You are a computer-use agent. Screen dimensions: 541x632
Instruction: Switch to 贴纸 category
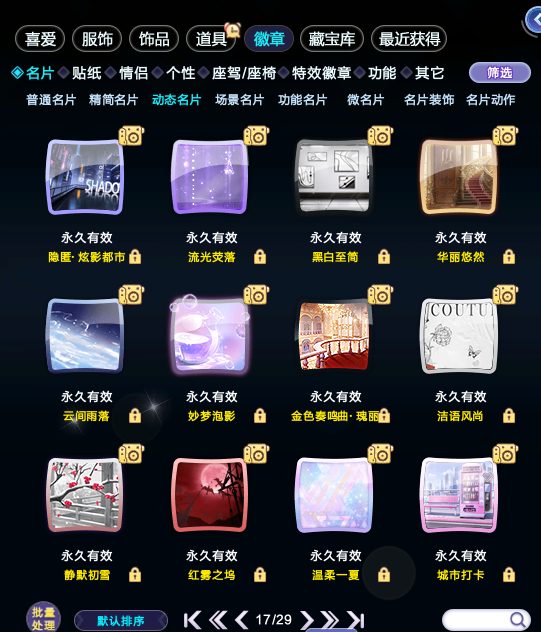tap(87, 73)
